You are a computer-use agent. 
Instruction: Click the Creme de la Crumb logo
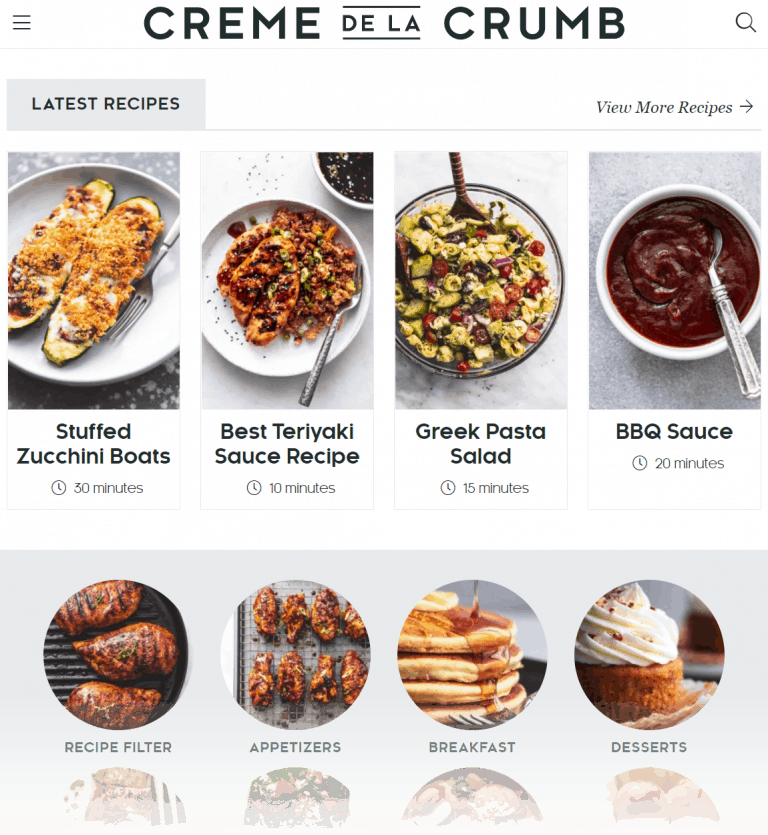(x=384, y=22)
